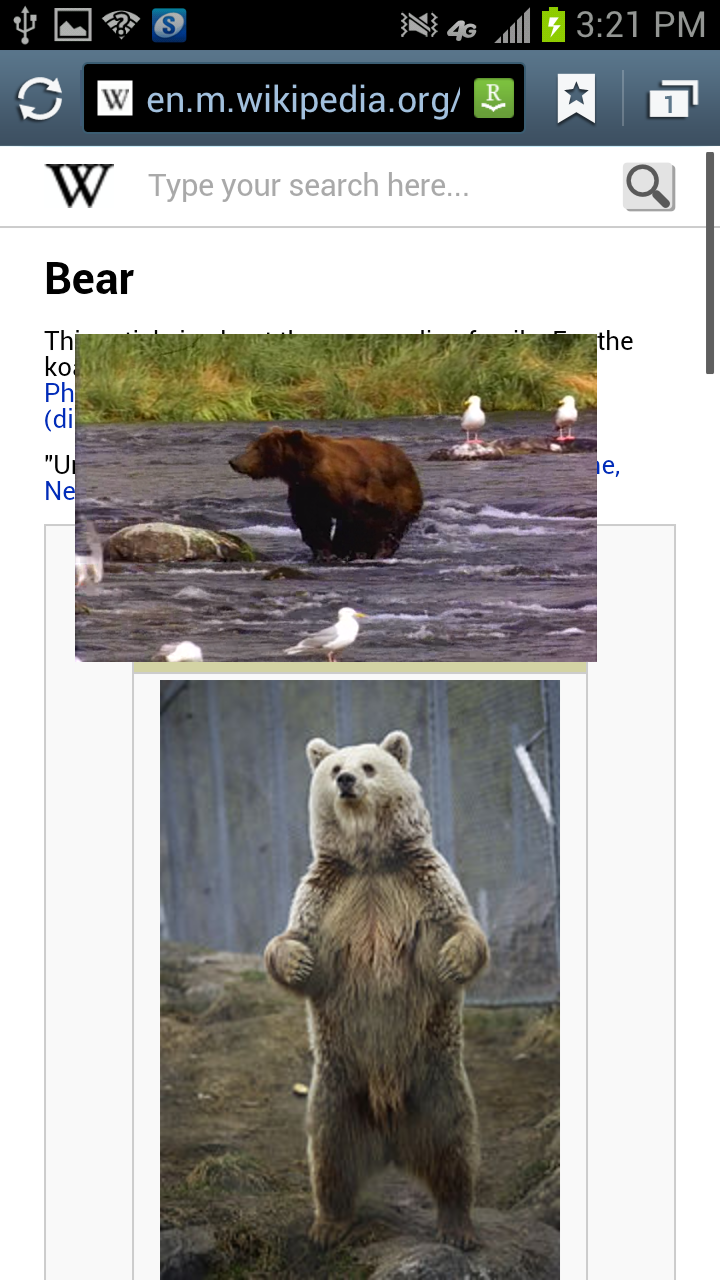Bookmark this page
The width and height of the screenshot is (720, 1280).
576,99
